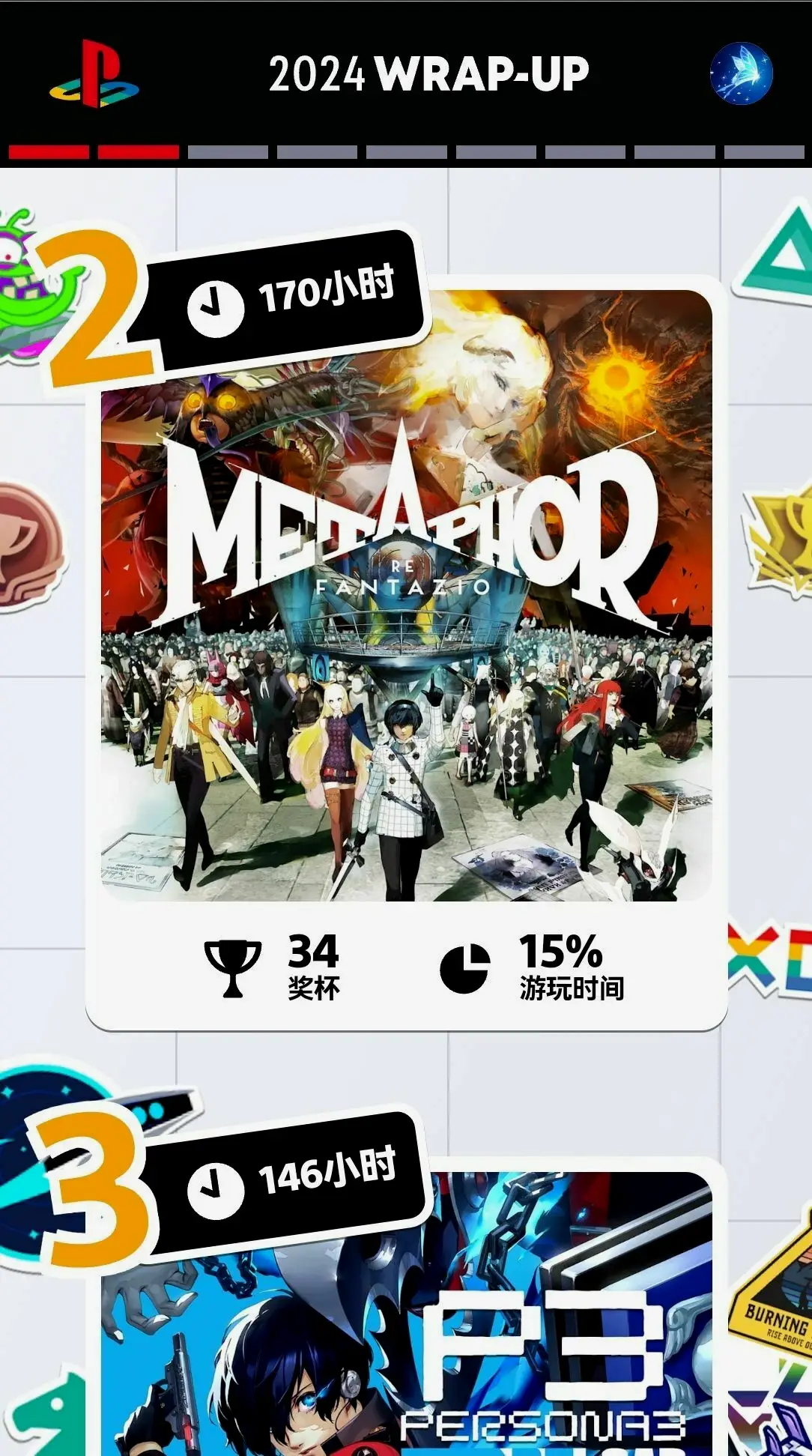Open the Metaphor ReFantazio game card

point(407,596)
